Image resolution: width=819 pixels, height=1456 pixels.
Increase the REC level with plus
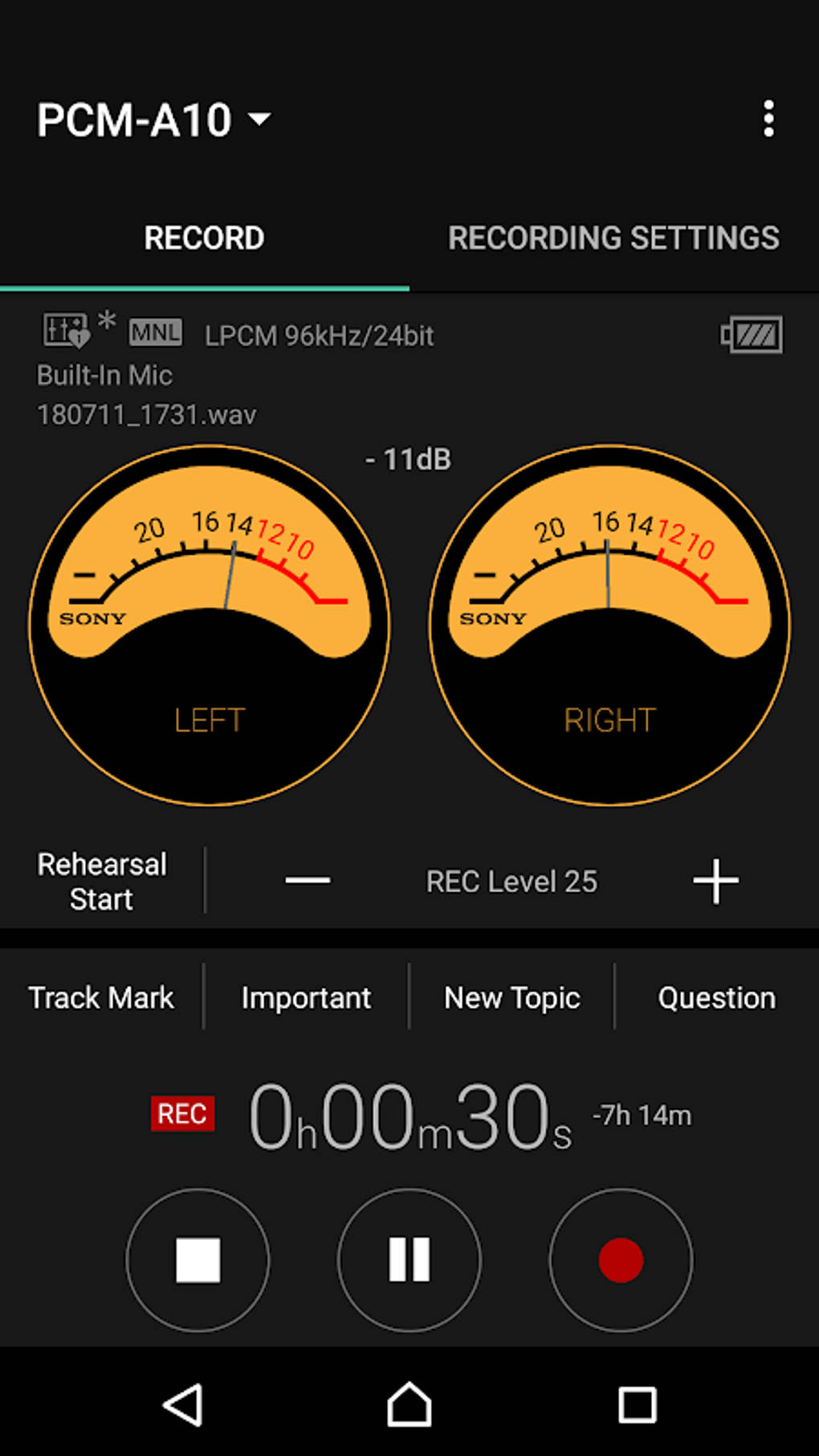(715, 881)
